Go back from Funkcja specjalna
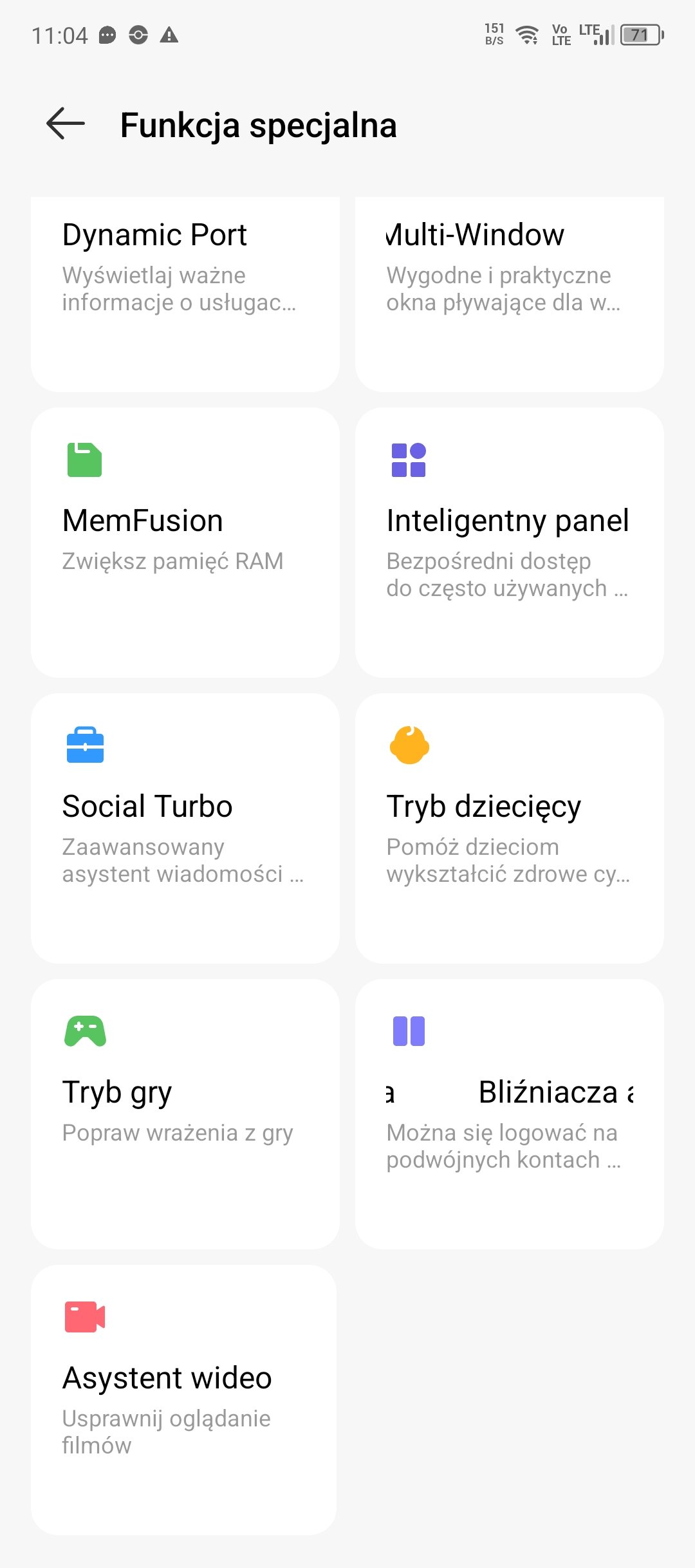Viewport: 695px width, 1568px height. click(66, 124)
